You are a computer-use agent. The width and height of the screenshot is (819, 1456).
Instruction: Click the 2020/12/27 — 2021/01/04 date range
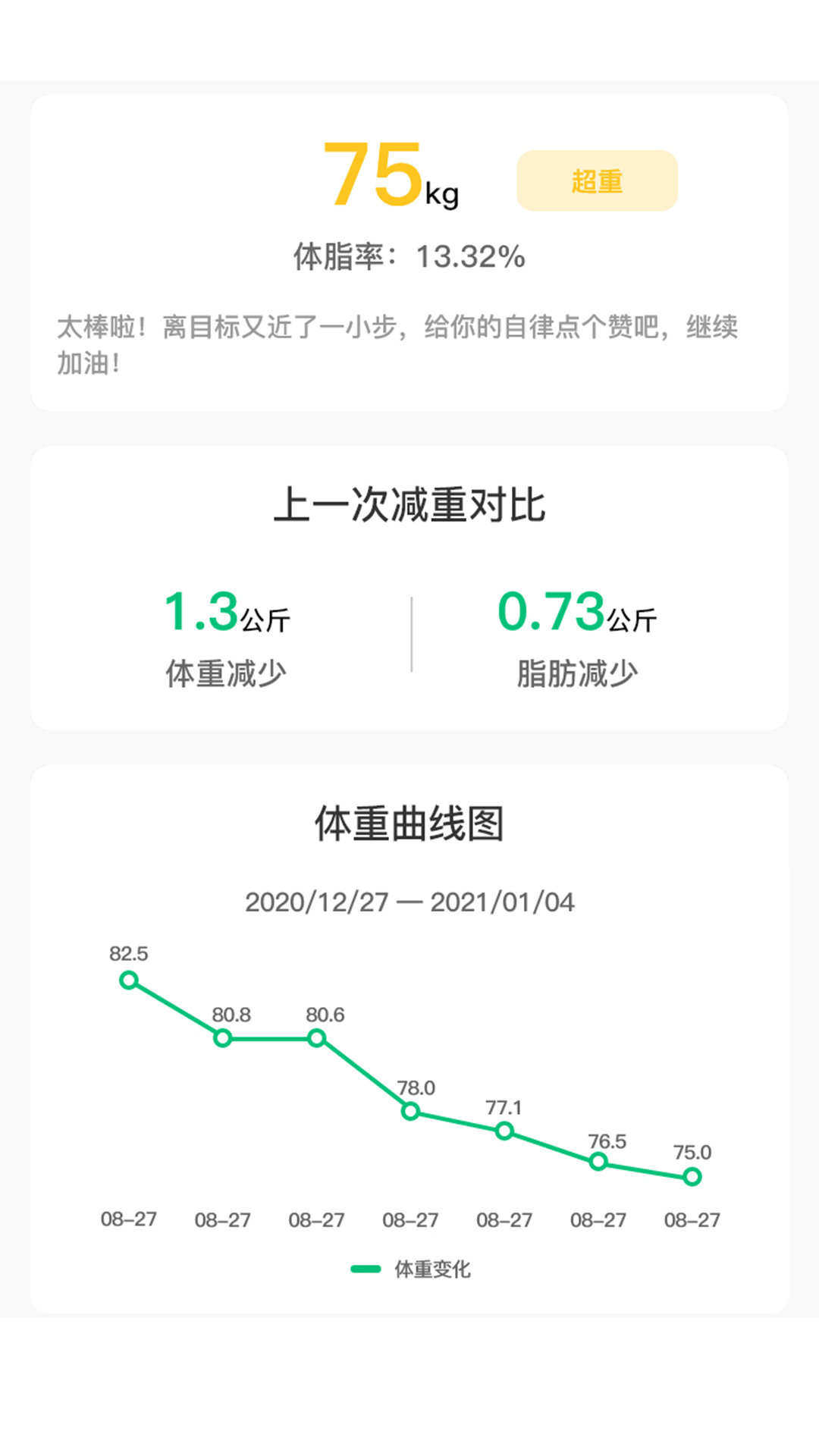pos(409,901)
